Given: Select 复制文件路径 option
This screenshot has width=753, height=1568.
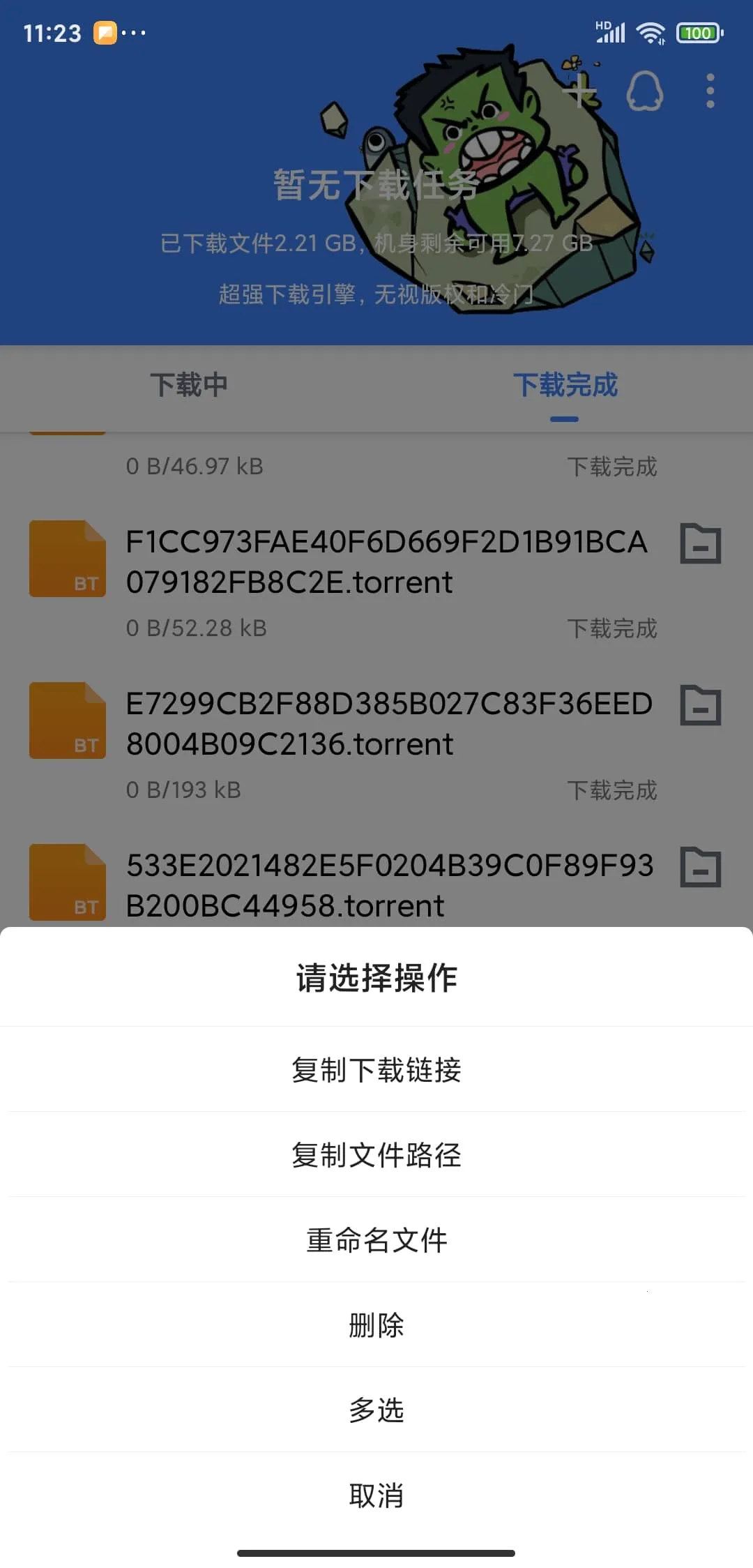Looking at the screenshot, I should pos(376,1154).
